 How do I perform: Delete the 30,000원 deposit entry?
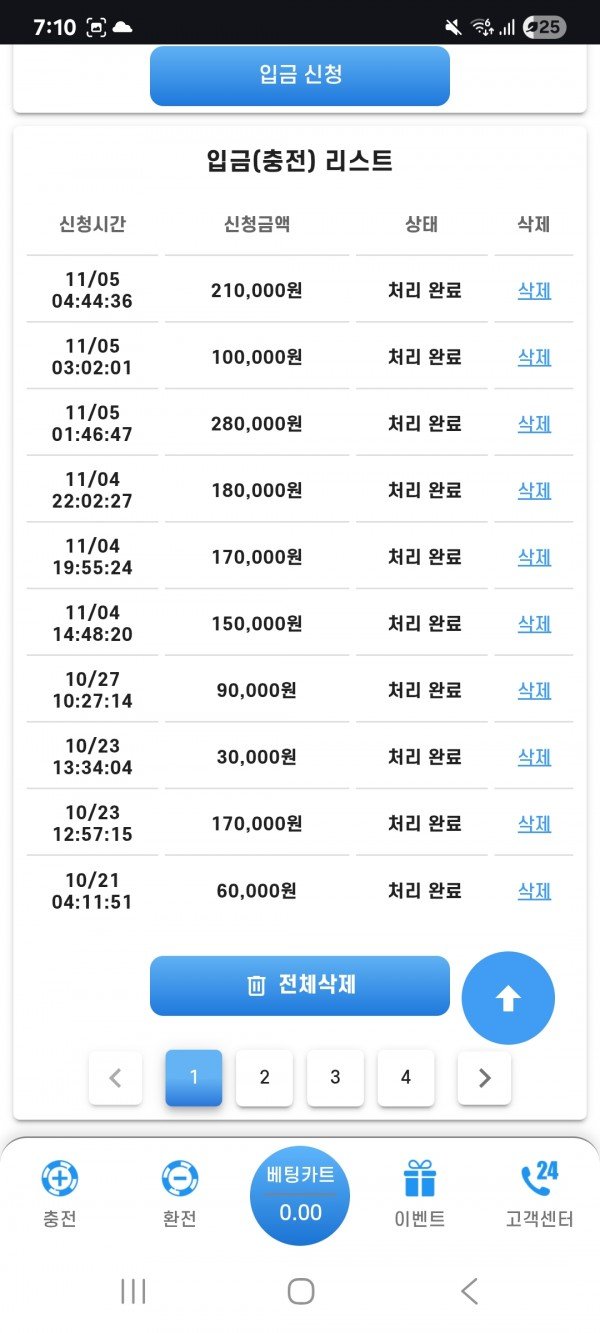(x=534, y=757)
